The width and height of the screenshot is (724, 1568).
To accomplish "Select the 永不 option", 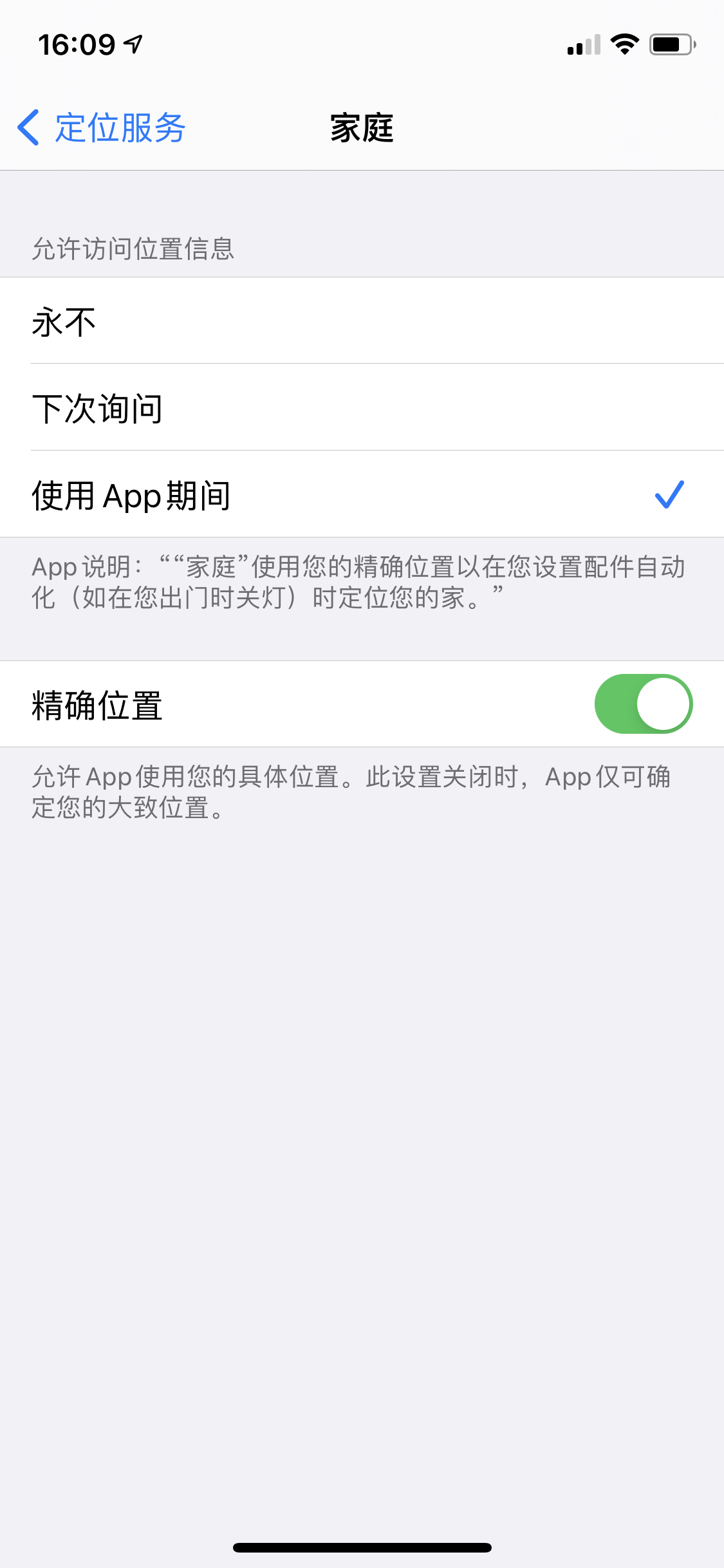I will point(362,321).
